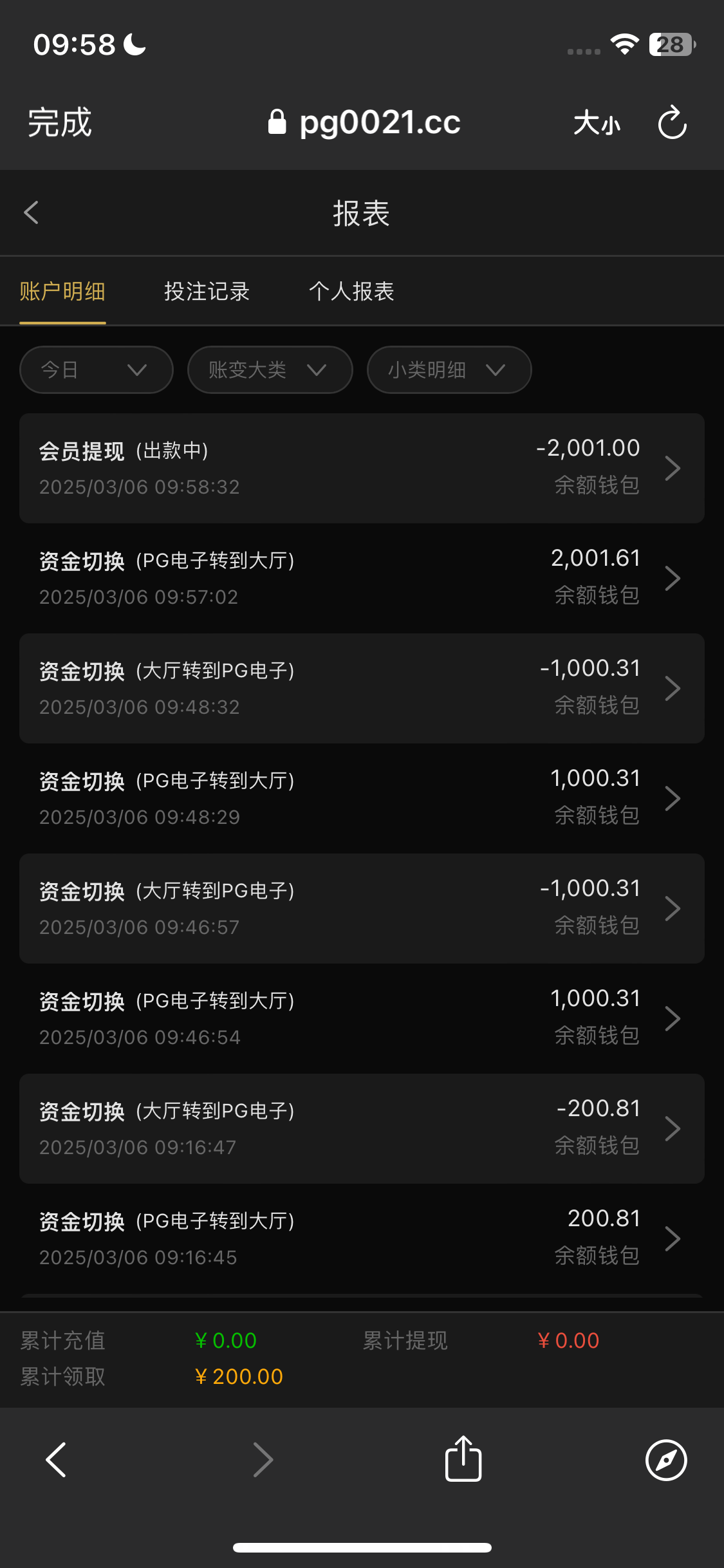Expand the 账变大类 filter dropdown
724x1568 pixels.
270,369
